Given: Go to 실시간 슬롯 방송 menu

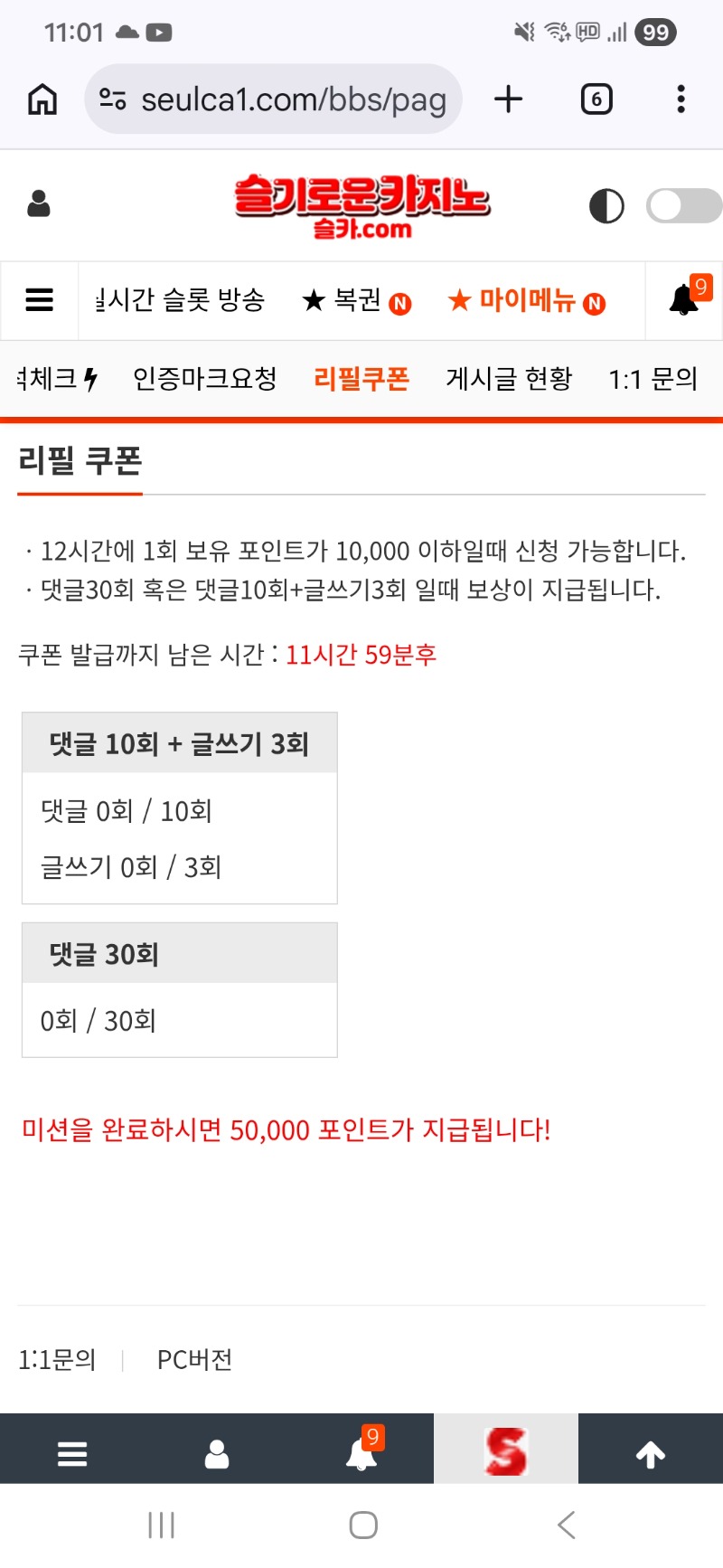Looking at the screenshot, I should [181, 300].
